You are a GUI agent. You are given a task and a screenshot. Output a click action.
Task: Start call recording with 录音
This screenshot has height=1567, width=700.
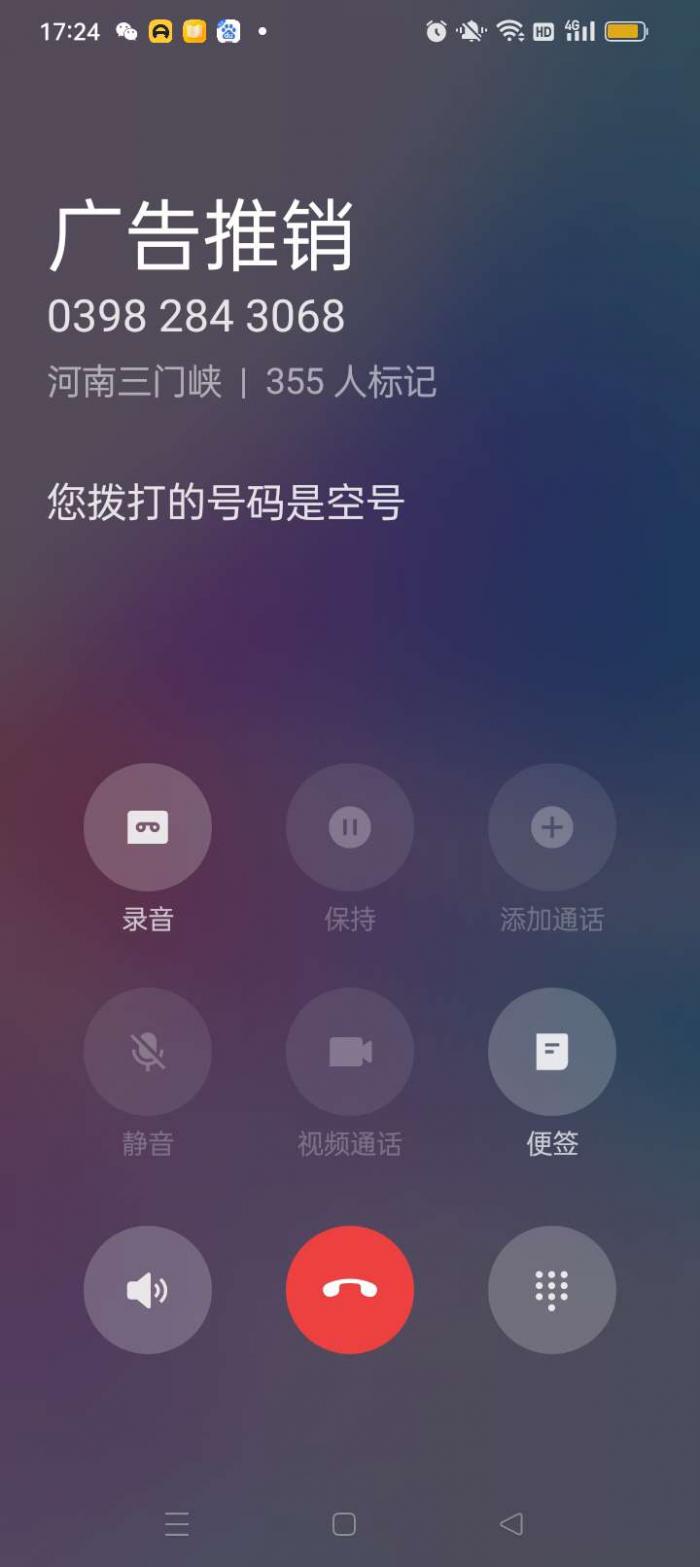[x=147, y=827]
